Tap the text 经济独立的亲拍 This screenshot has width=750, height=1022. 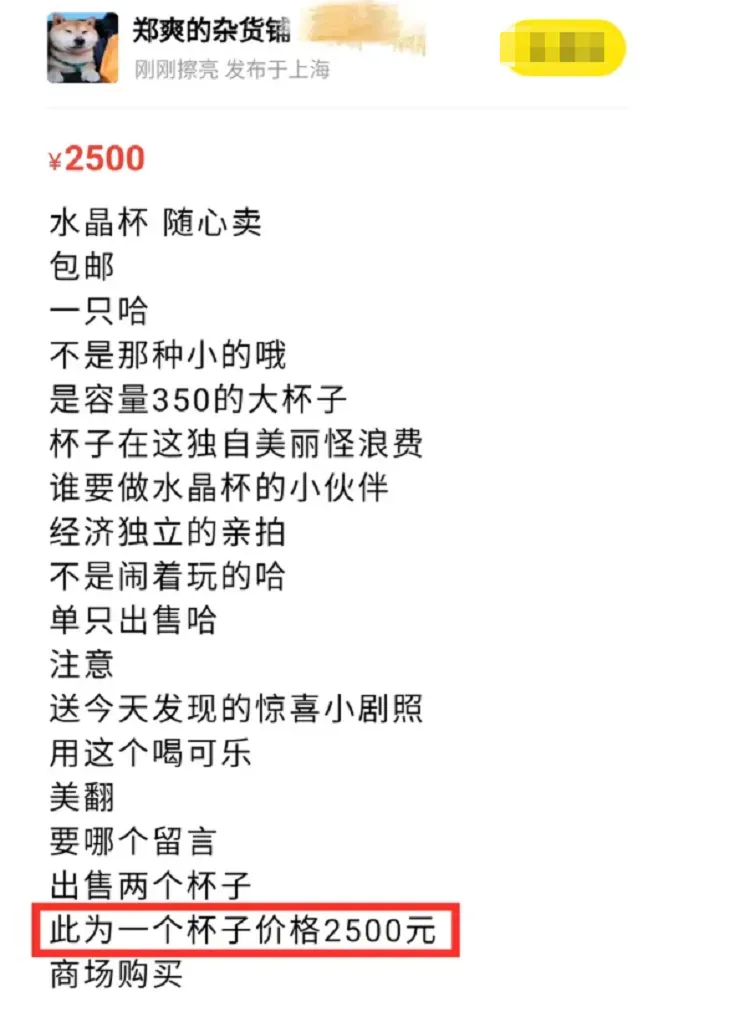[x=166, y=534]
